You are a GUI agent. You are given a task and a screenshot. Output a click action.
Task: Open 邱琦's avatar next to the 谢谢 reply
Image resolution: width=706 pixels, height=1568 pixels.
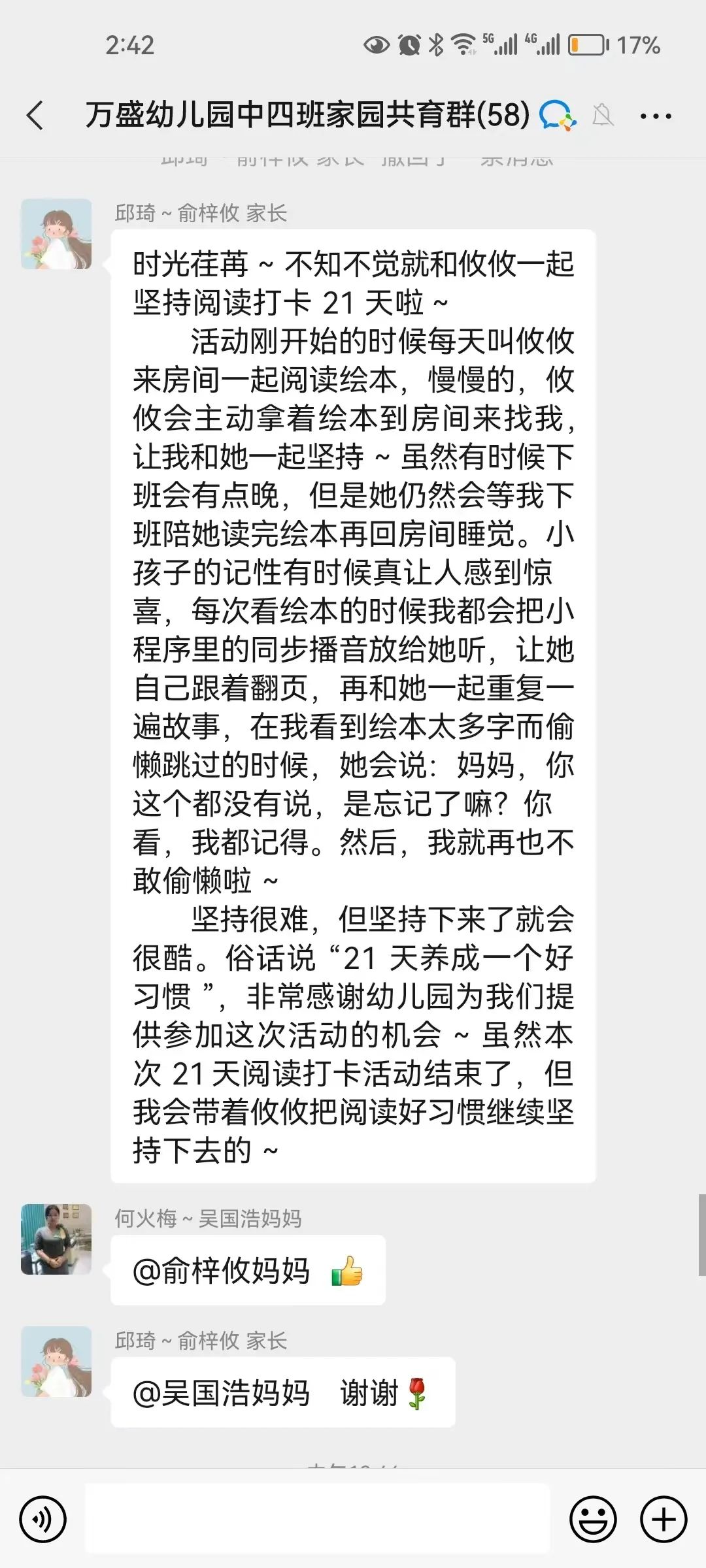coord(56,1362)
